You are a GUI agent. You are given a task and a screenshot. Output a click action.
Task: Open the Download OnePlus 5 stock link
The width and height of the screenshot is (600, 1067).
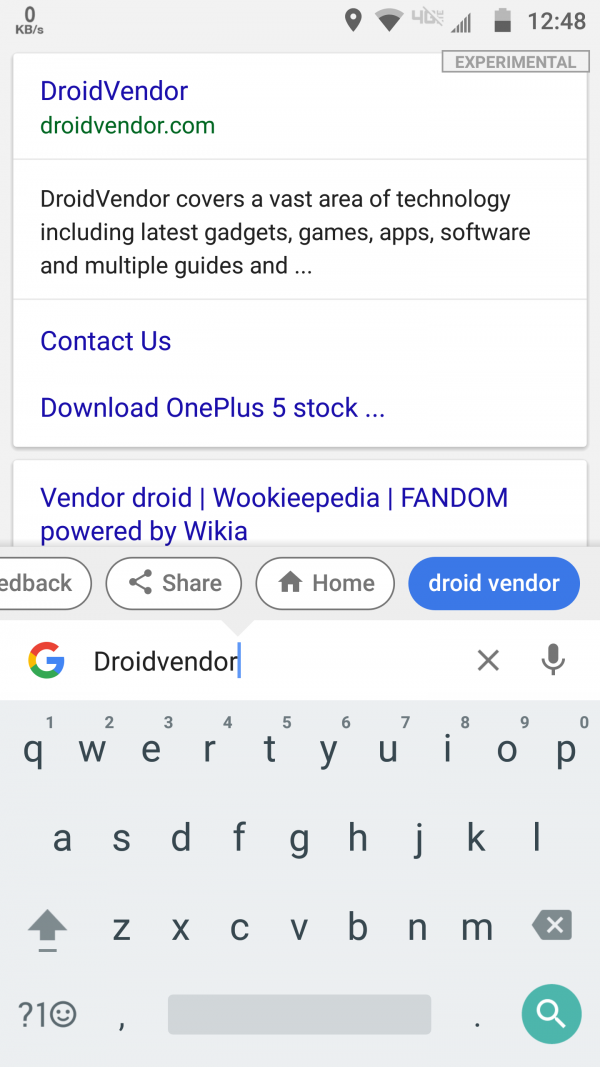212,408
